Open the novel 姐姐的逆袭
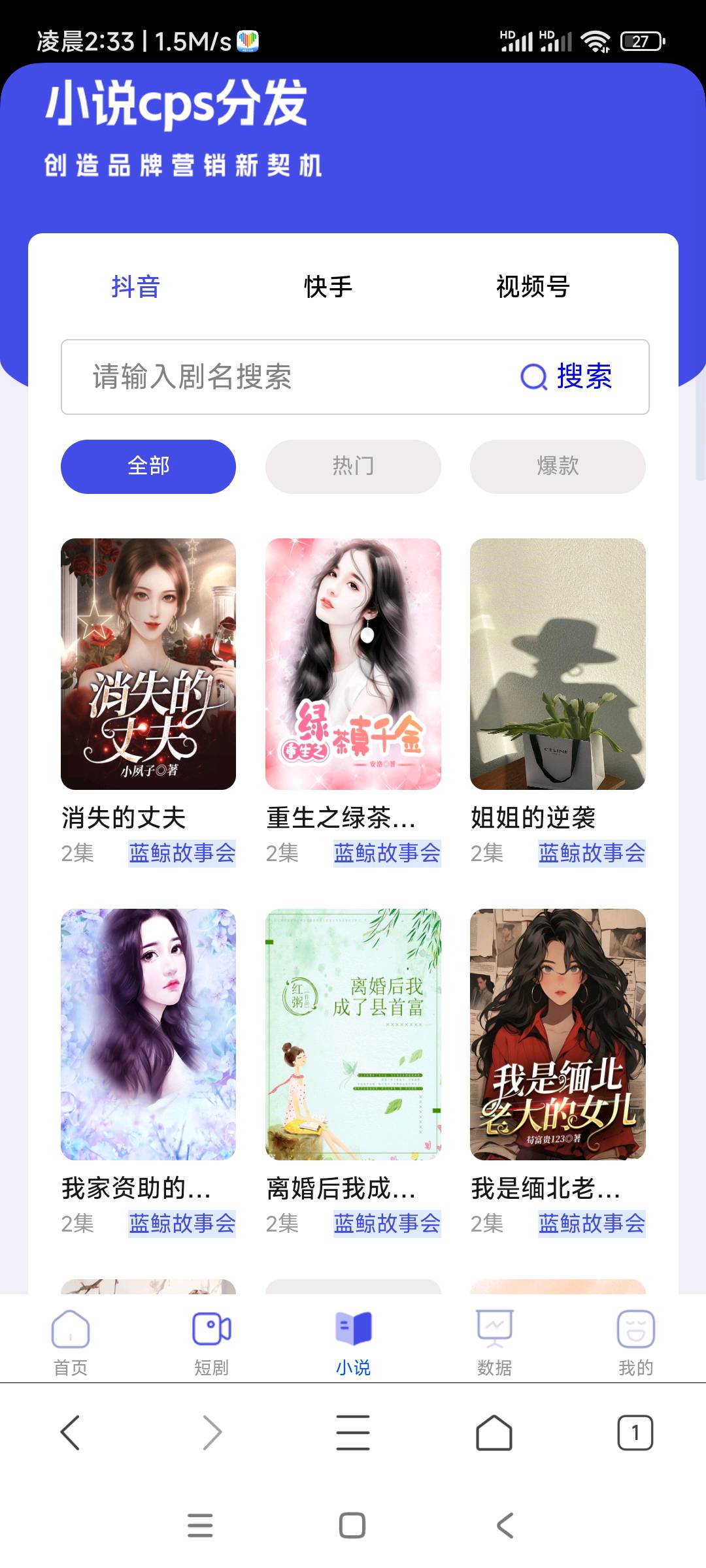The height and width of the screenshot is (1568, 706). [x=558, y=664]
